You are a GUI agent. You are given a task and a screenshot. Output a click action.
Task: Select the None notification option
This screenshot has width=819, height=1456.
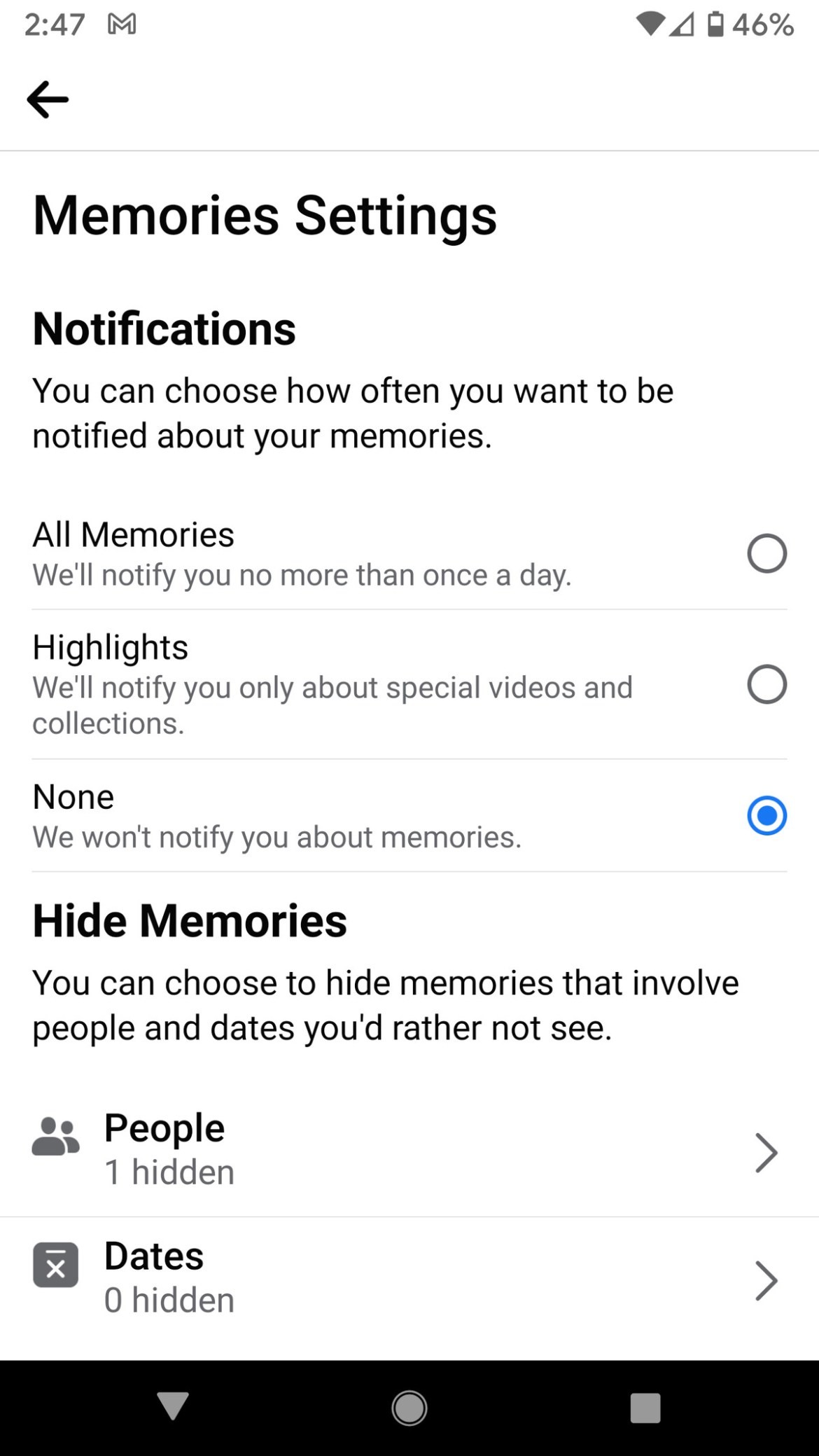tap(766, 814)
